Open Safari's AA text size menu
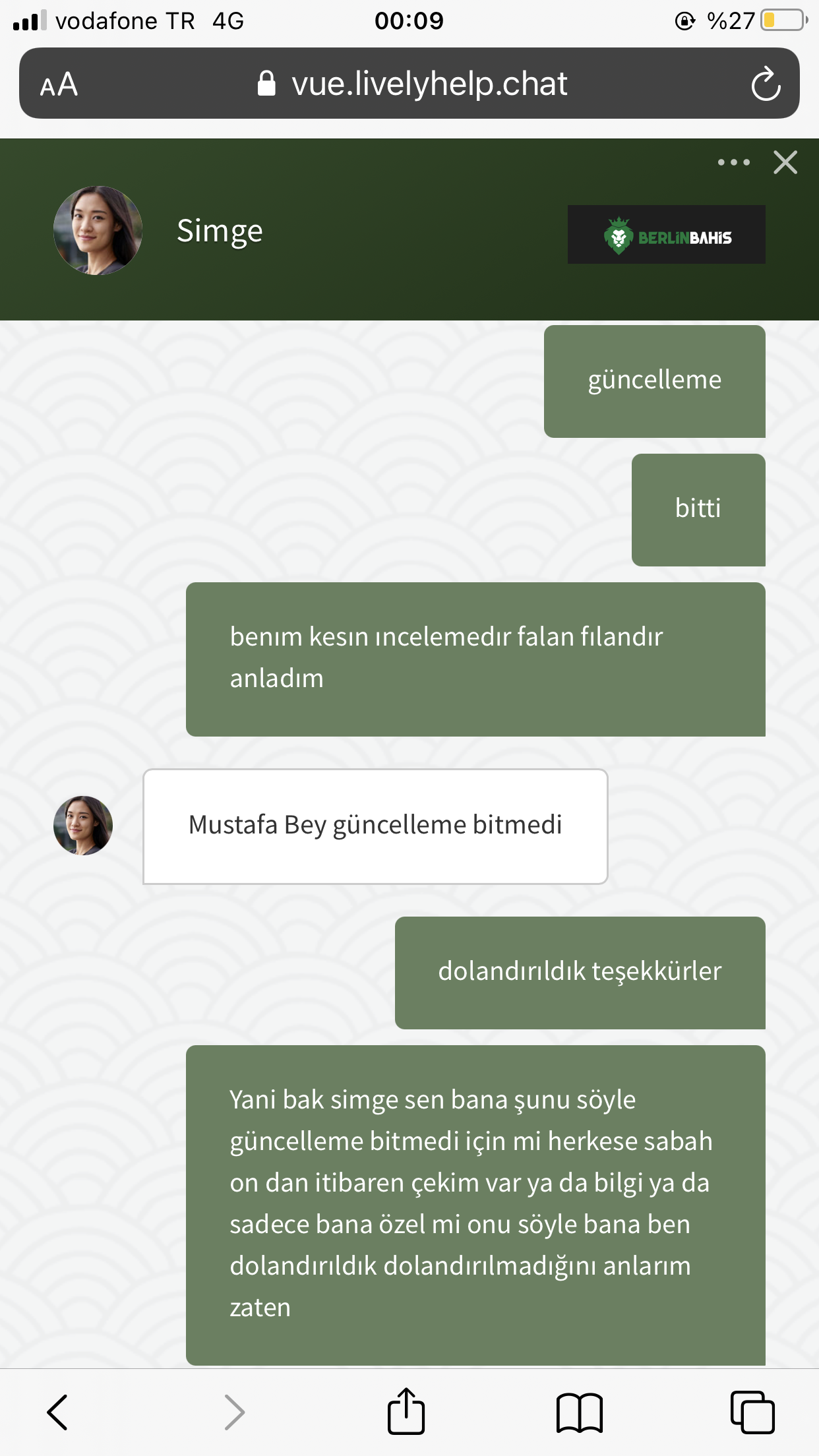The image size is (819, 1456). coord(59,84)
